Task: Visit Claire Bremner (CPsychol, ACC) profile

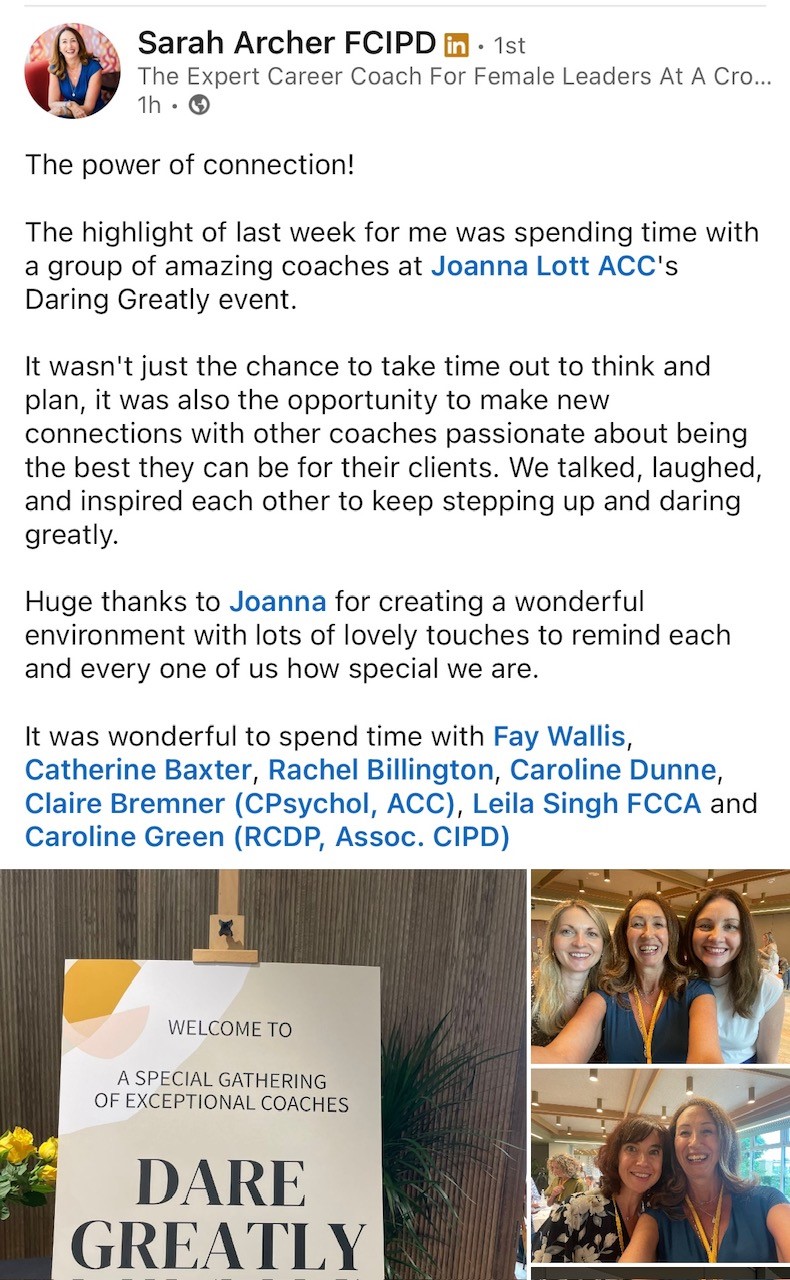Action: [240, 803]
